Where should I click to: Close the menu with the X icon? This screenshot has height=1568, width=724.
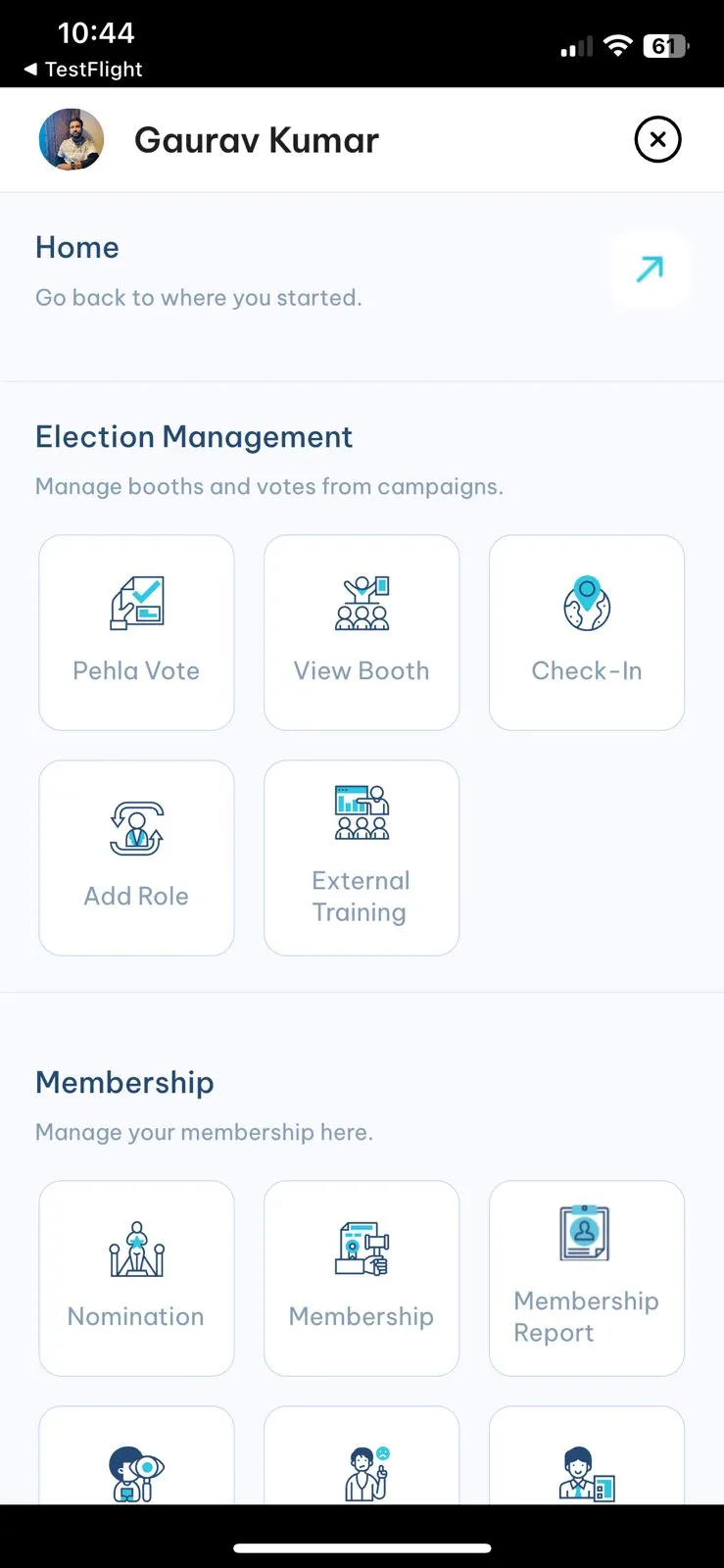point(657,139)
